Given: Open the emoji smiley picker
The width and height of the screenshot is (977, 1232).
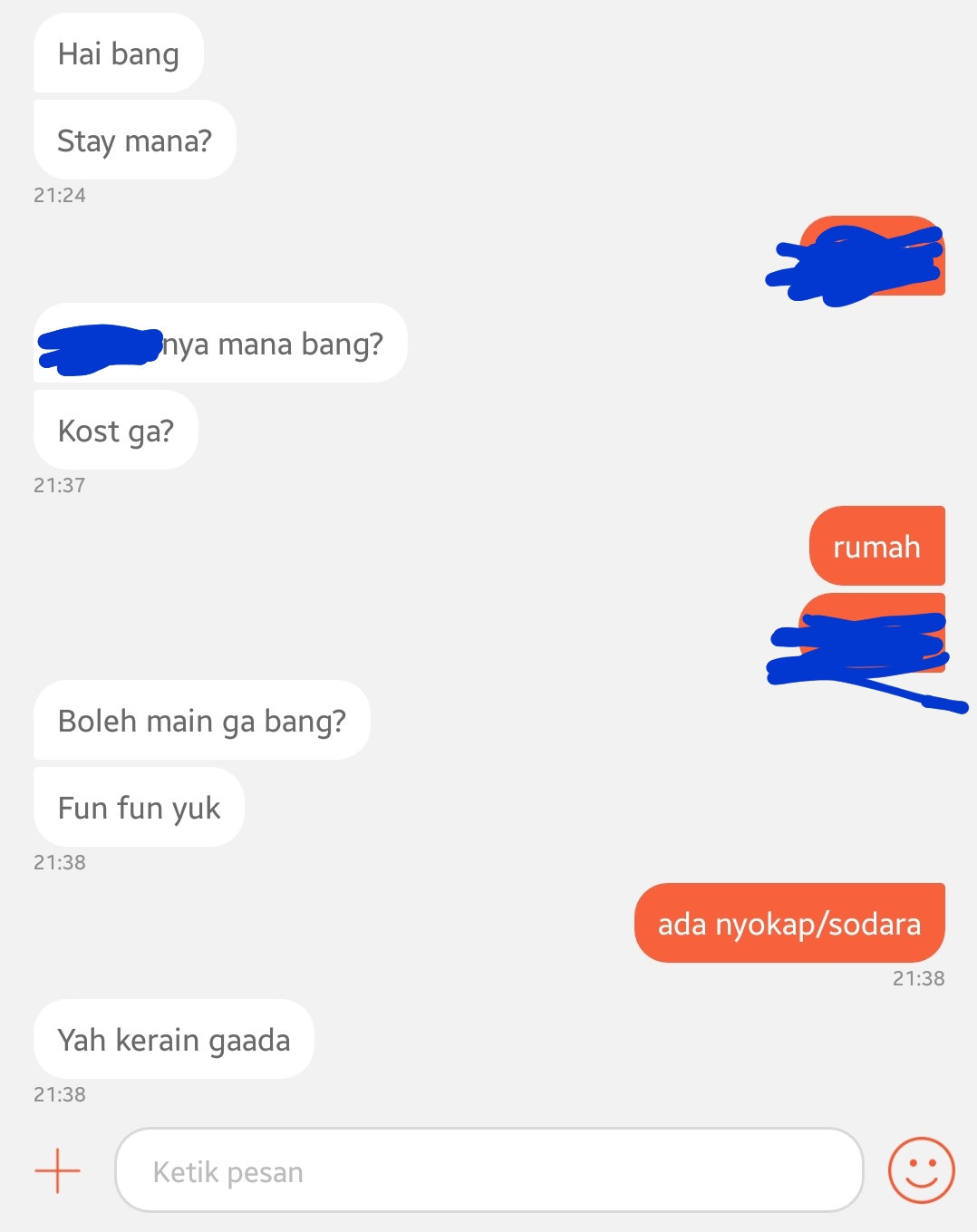Looking at the screenshot, I should click(x=921, y=1170).
